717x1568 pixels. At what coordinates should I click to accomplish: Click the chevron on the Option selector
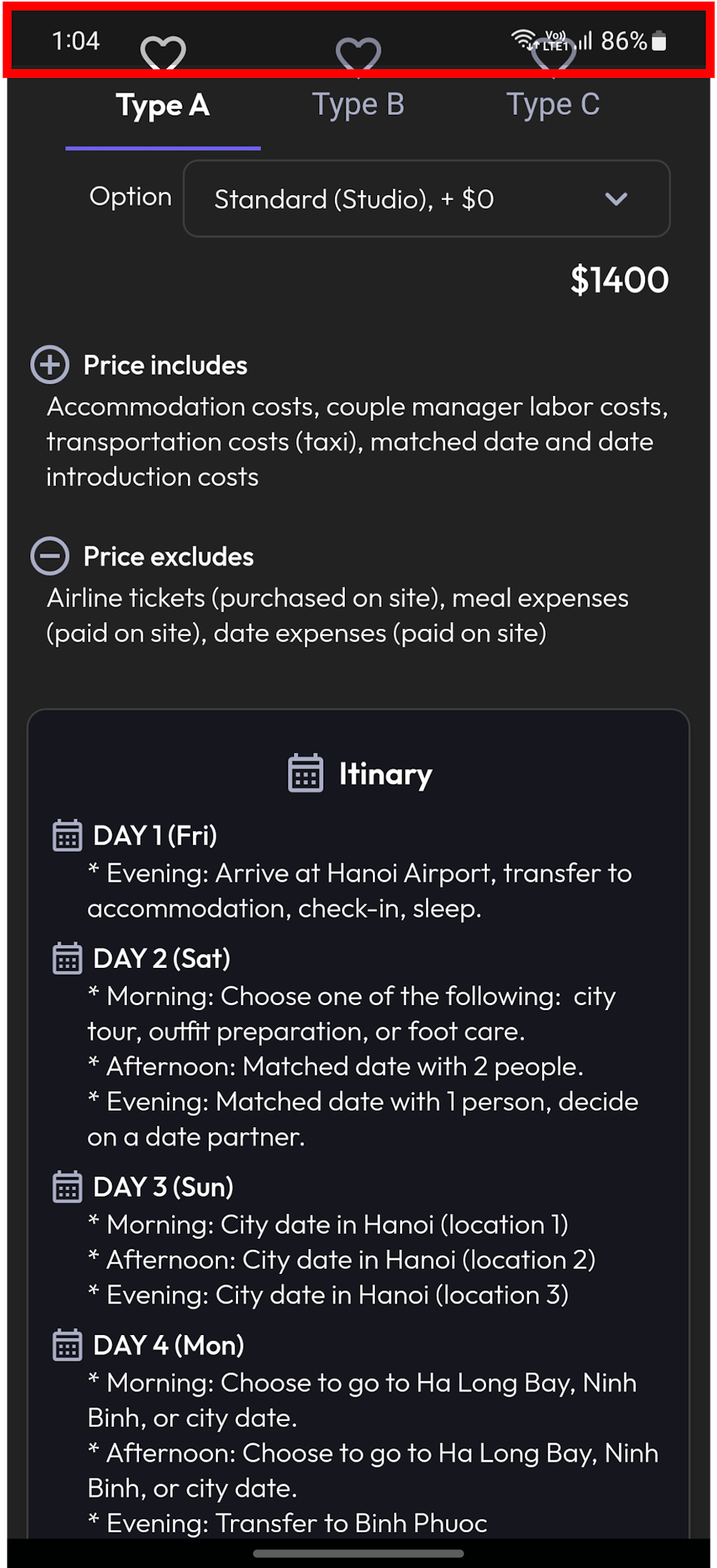tap(616, 200)
